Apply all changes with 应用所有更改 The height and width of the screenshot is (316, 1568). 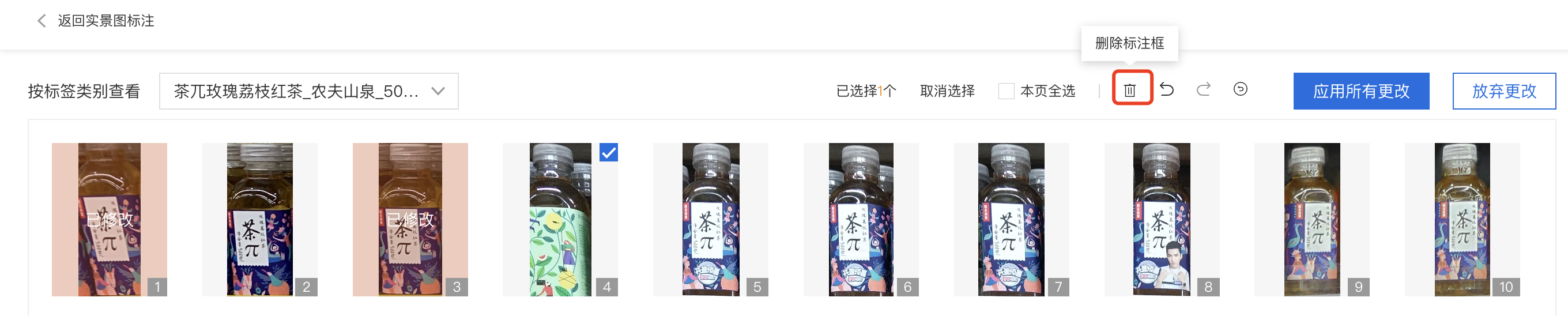click(x=1360, y=91)
